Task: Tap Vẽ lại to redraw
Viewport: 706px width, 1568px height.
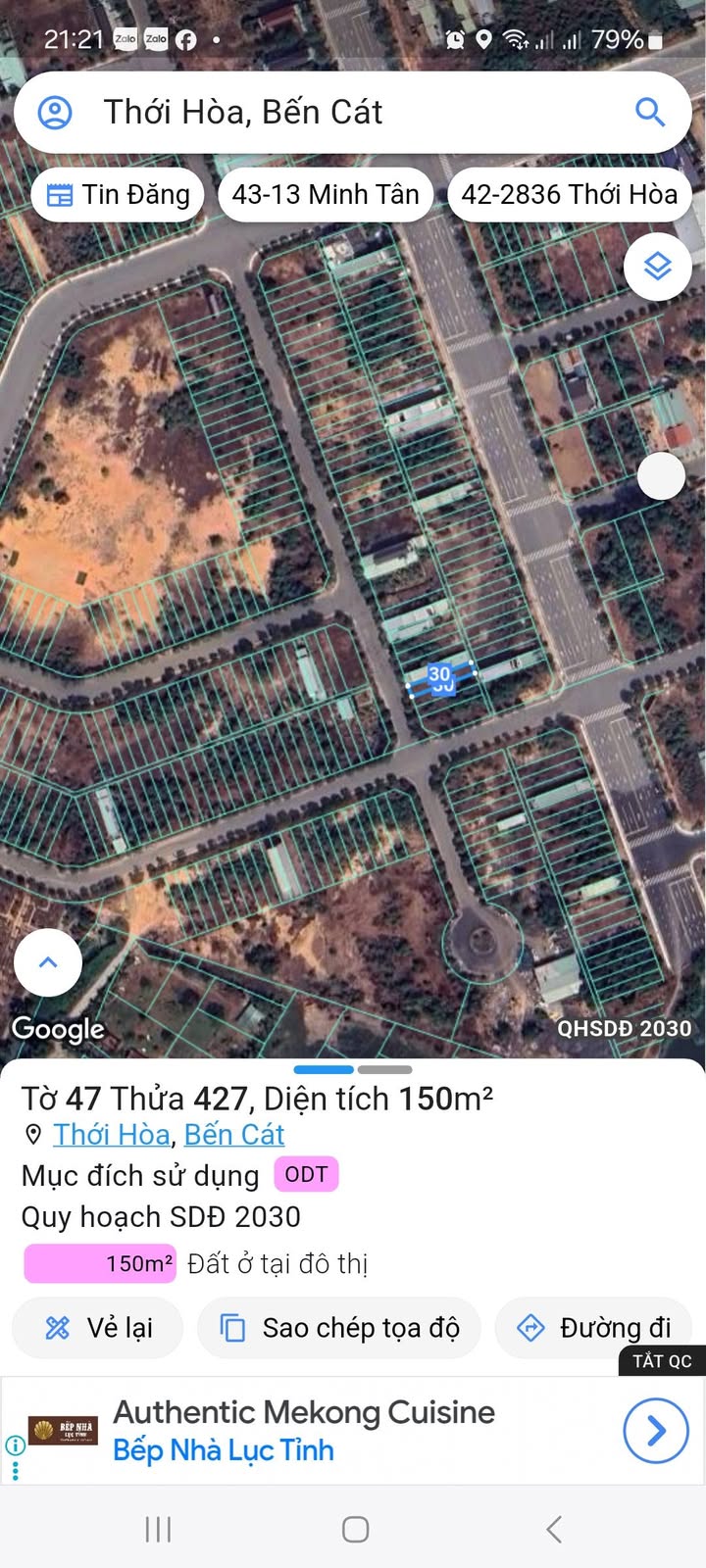Action: [98, 1328]
